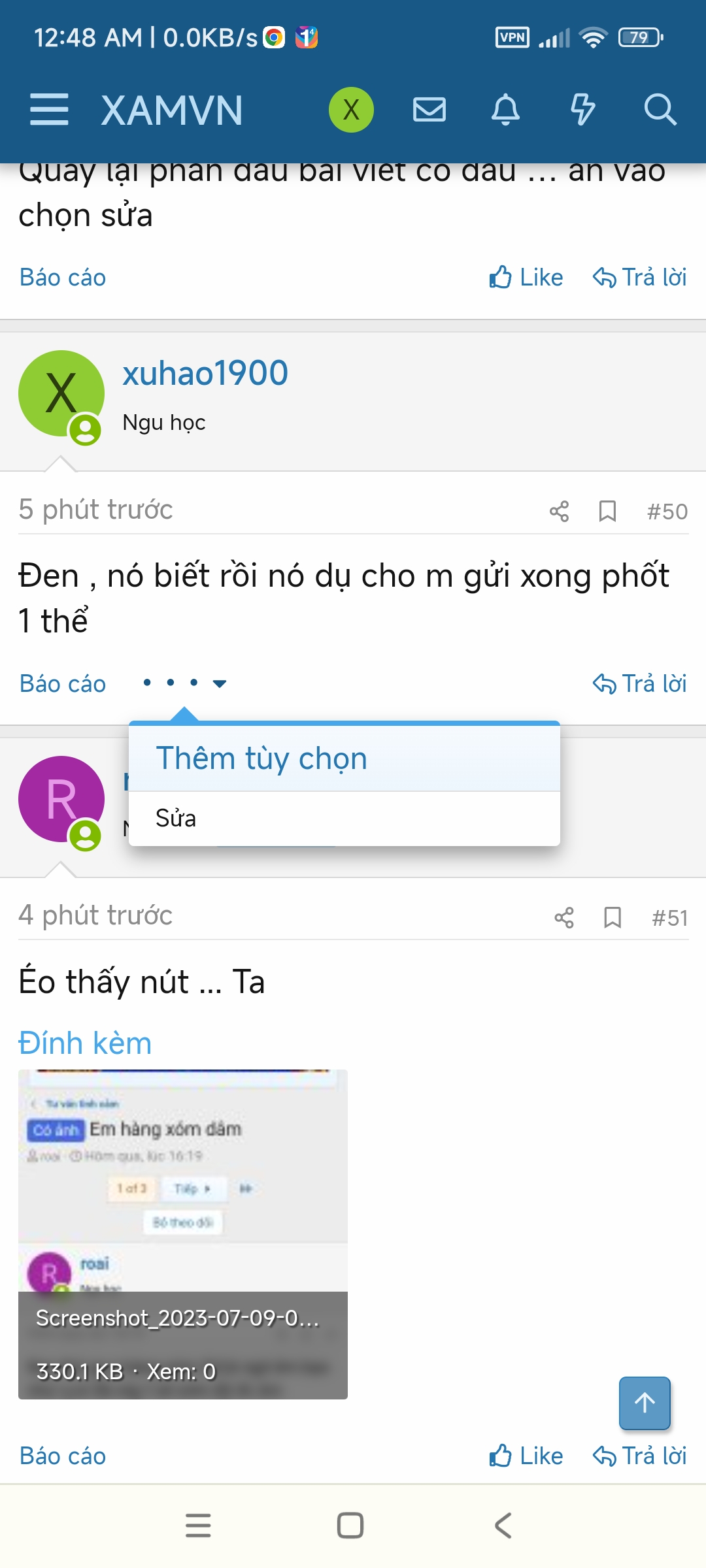Bookmark post #51 using the bookmark icon
The height and width of the screenshot is (1568, 706).
point(613,919)
